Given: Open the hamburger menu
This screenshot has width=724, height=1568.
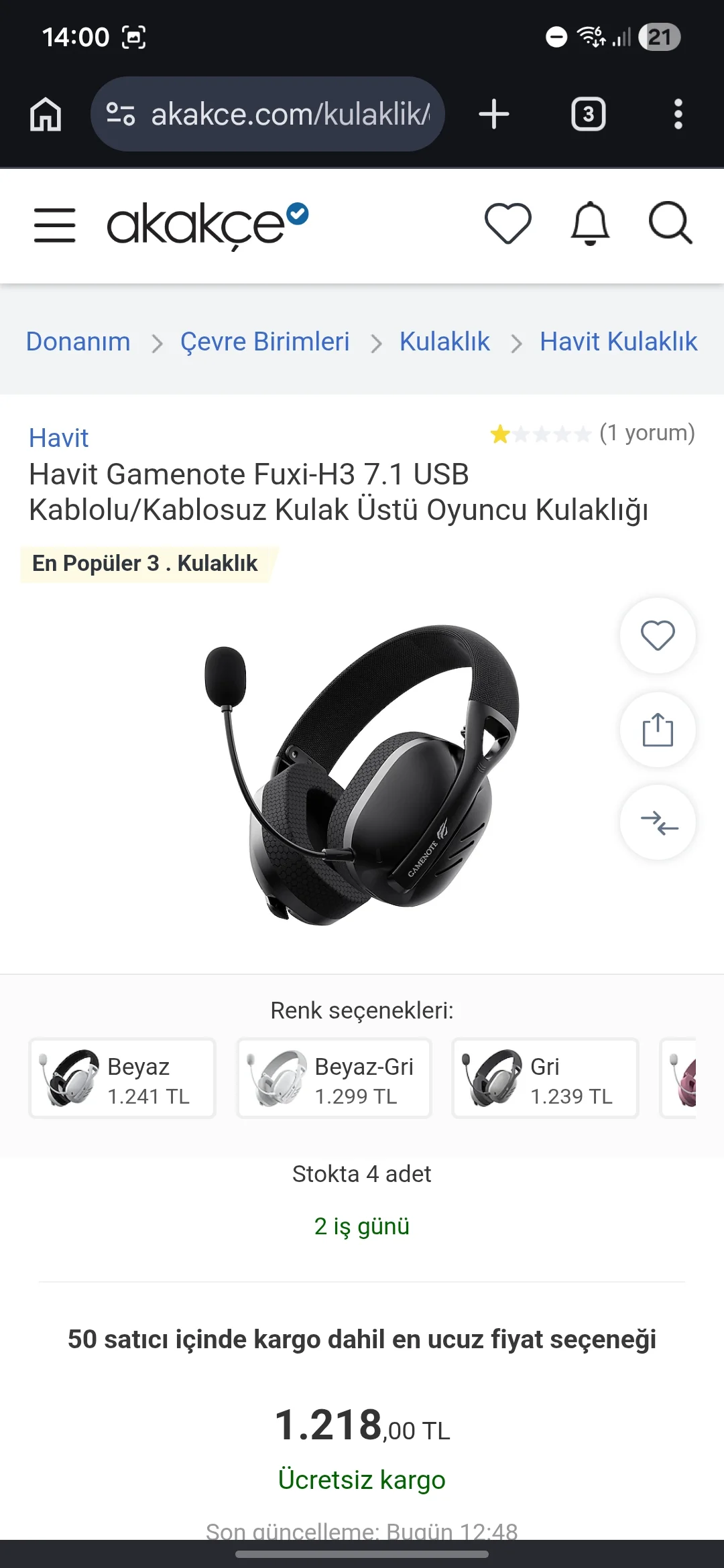Looking at the screenshot, I should pyautogui.click(x=55, y=224).
